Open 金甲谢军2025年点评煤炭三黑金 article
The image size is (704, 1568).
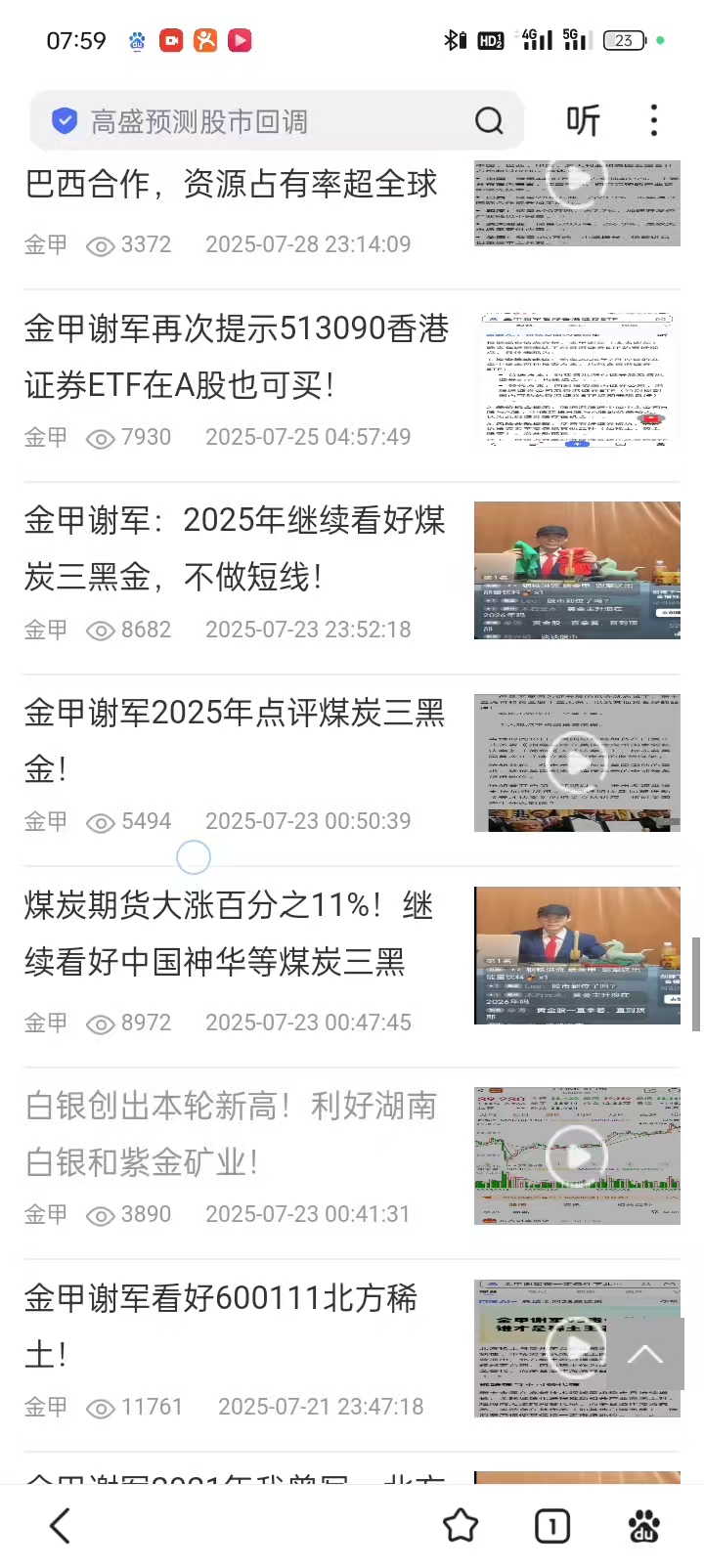click(235, 740)
